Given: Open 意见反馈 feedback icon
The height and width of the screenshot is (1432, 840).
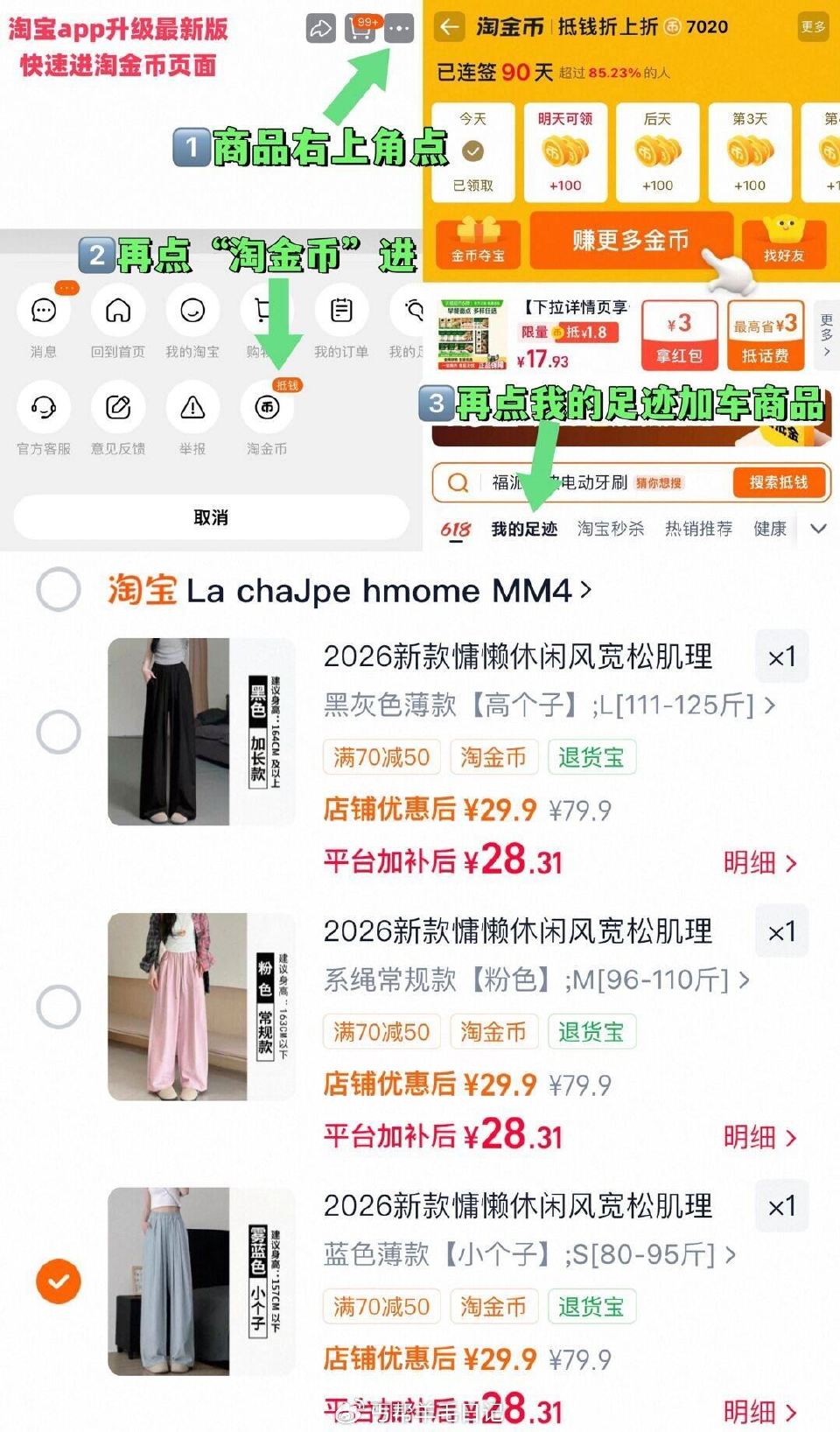Looking at the screenshot, I should pyautogui.click(x=118, y=407).
